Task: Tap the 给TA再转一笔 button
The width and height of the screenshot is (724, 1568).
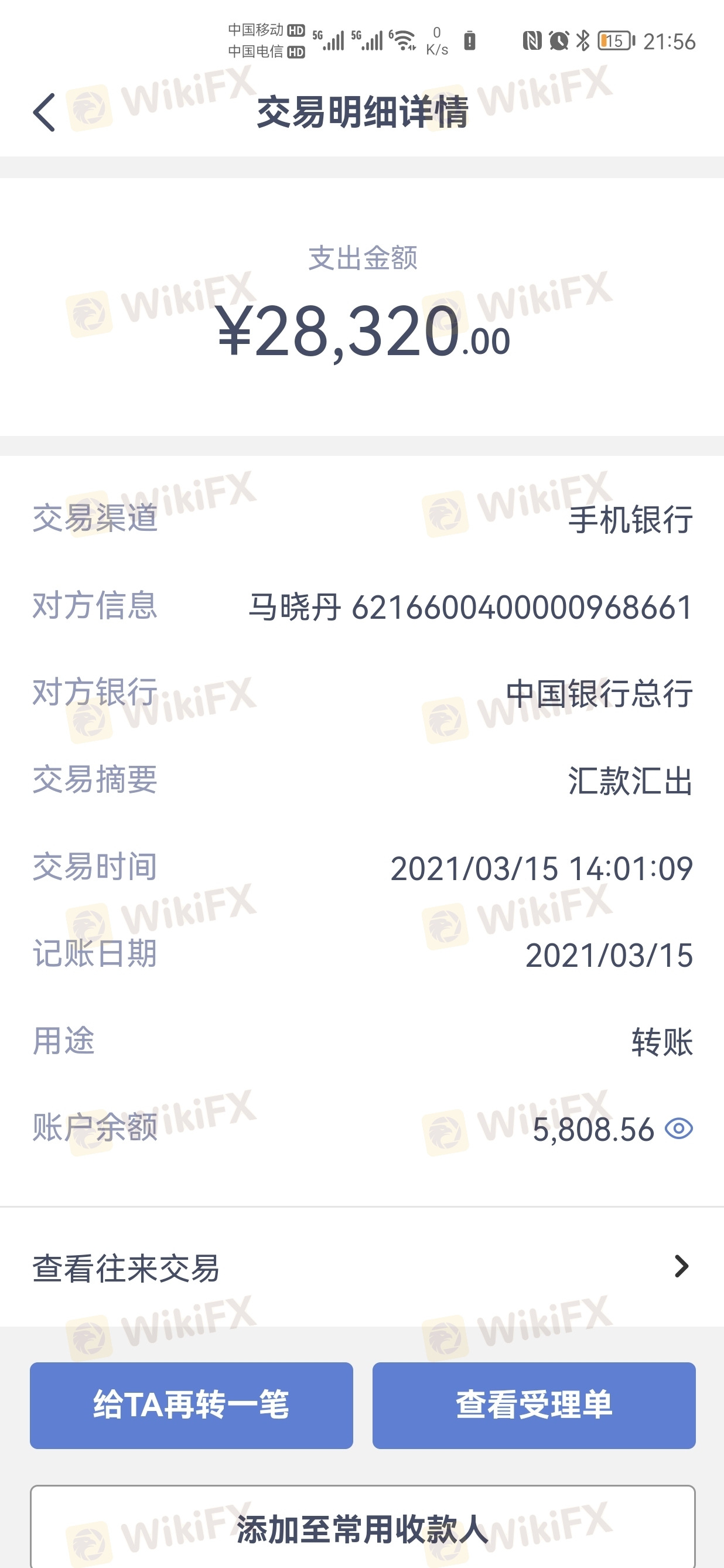Action: coord(191,1405)
